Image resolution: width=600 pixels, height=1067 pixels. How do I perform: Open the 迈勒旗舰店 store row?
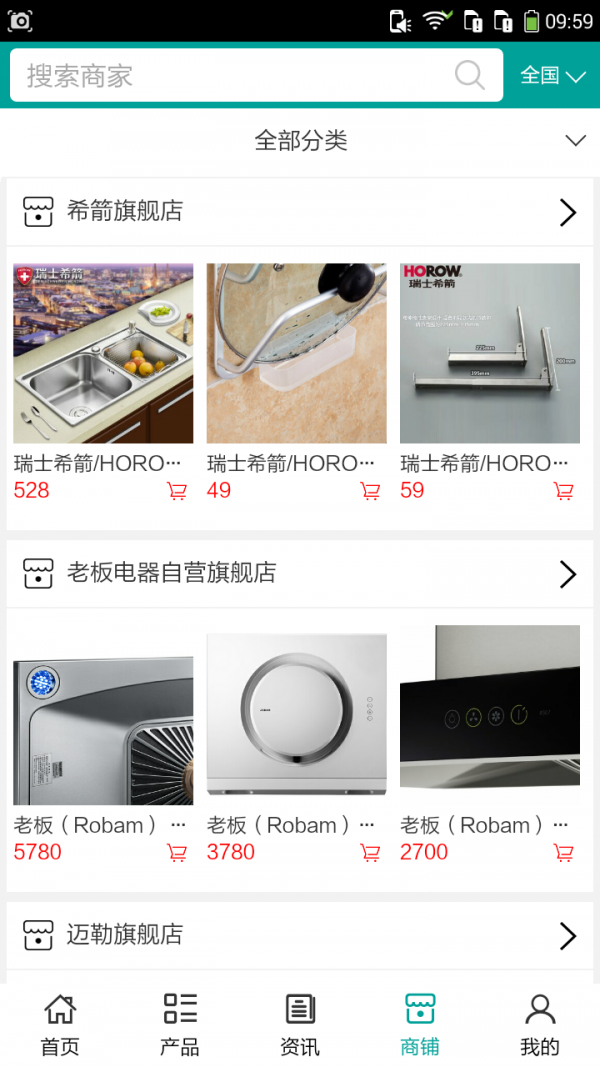(x=300, y=935)
